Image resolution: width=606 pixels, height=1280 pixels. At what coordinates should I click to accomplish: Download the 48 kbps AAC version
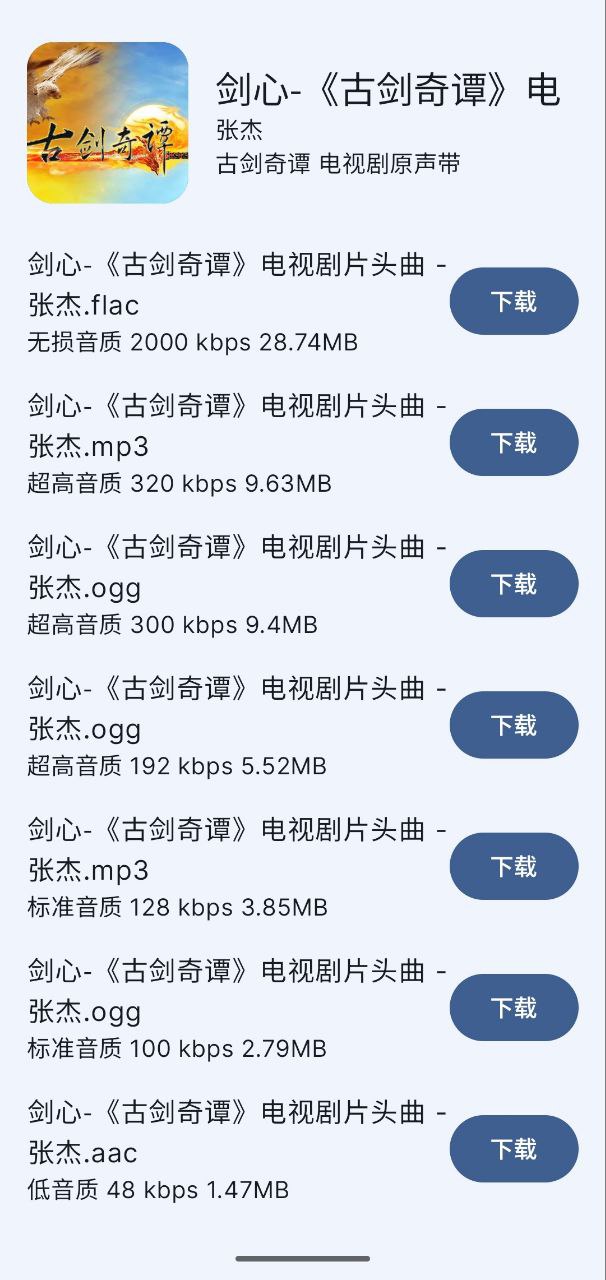[514, 1149]
